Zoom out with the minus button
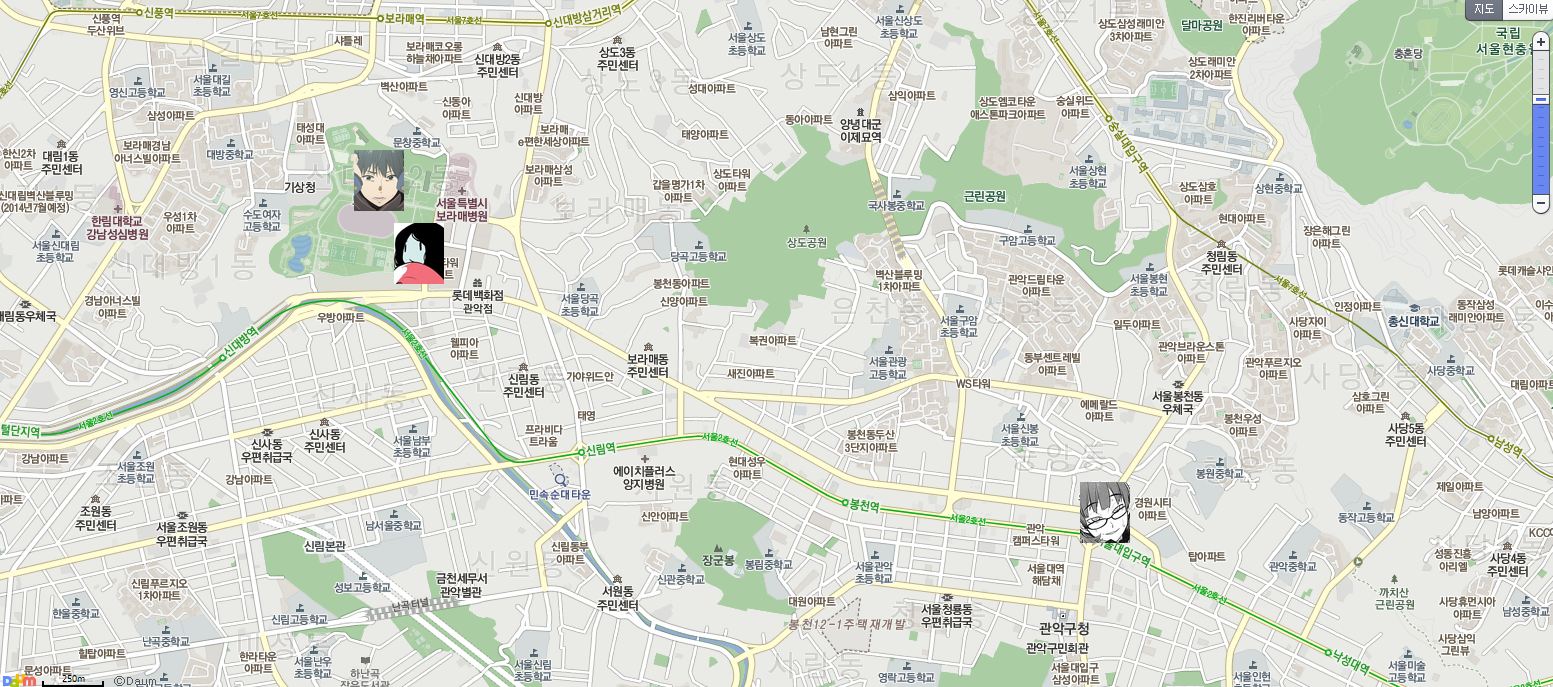 pos(1540,203)
